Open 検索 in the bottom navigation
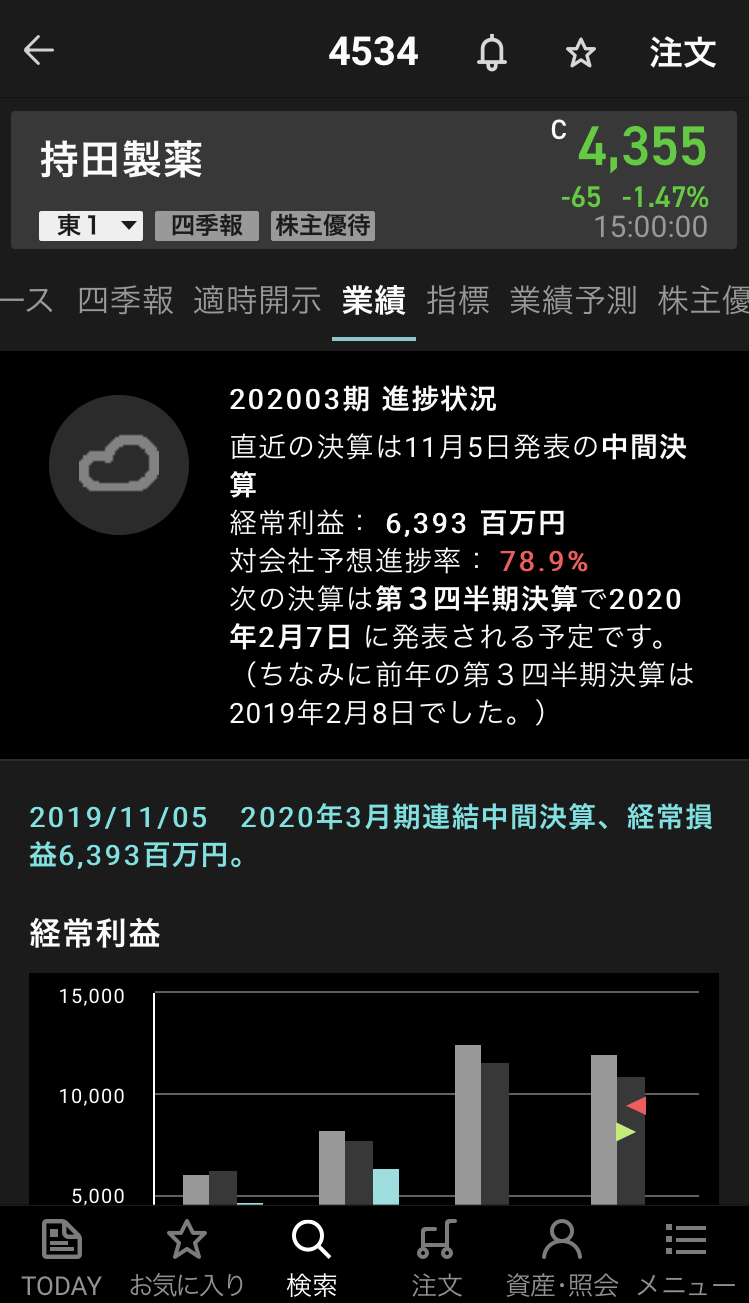 (311, 1256)
